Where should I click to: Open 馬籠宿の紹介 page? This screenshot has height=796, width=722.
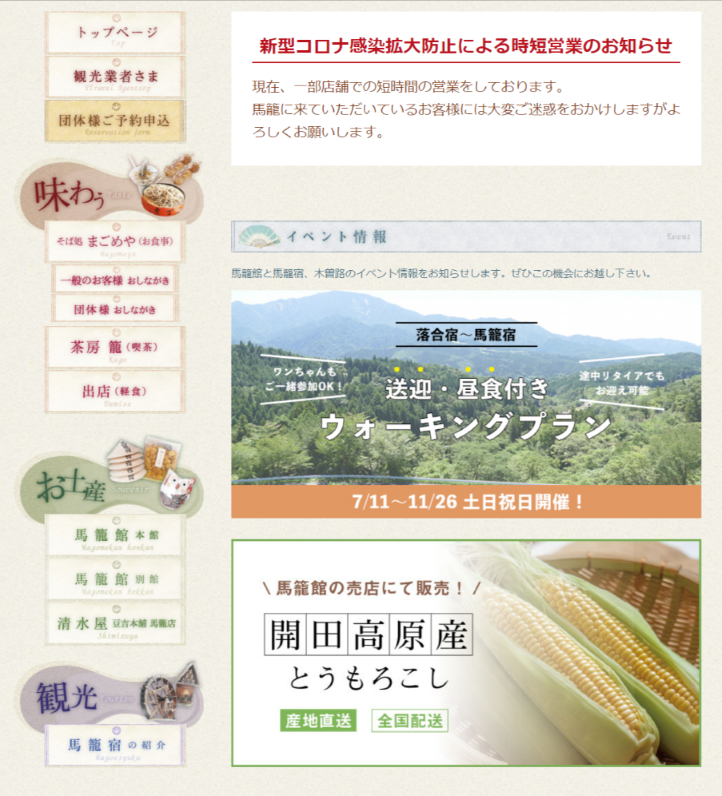(115, 746)
